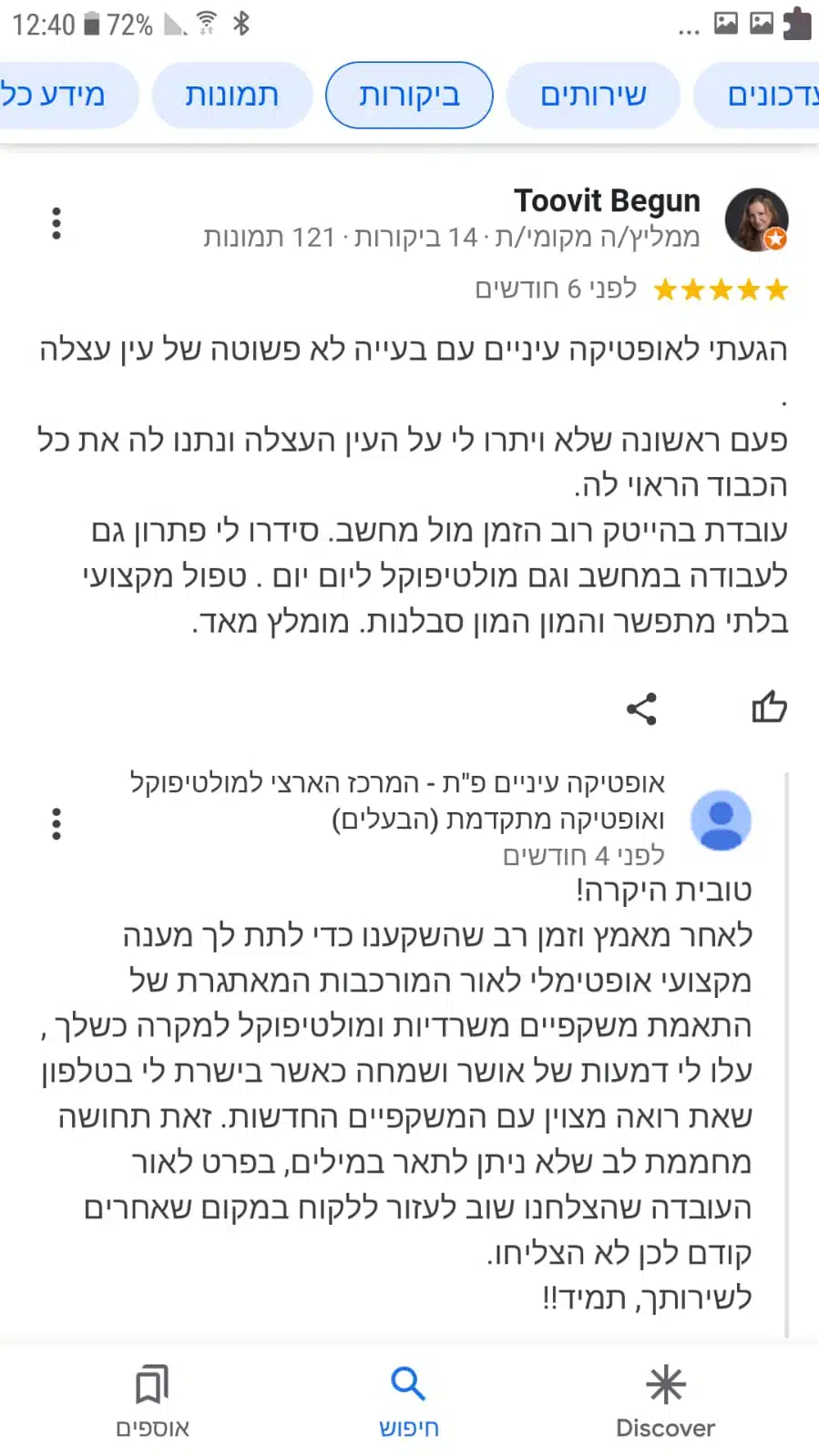The image size is (819, 1456).
Task: Open overflow menu on the owner's reply
Action: tap(56, 823)
